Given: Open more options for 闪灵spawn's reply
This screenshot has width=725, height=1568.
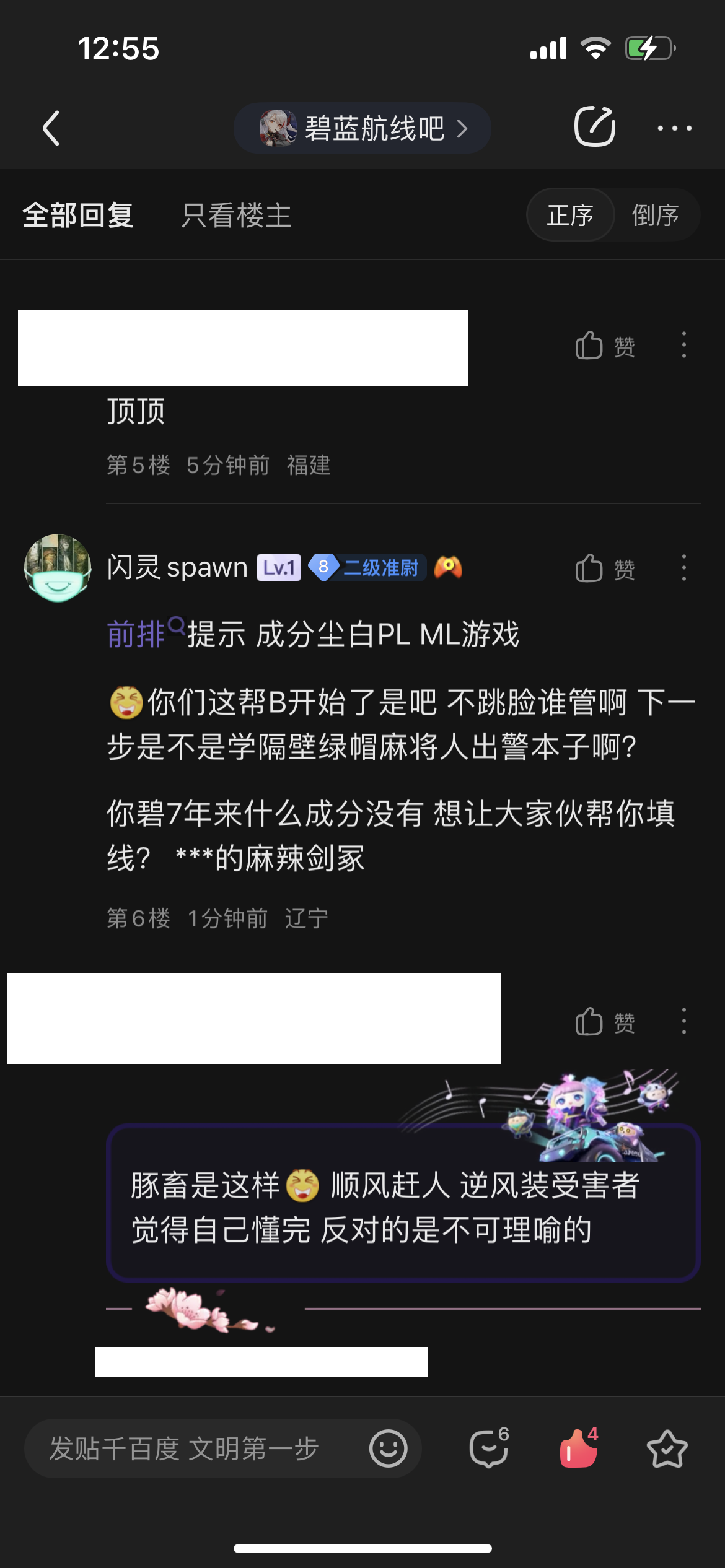Looking at the screenshot, I should (683, 568).
